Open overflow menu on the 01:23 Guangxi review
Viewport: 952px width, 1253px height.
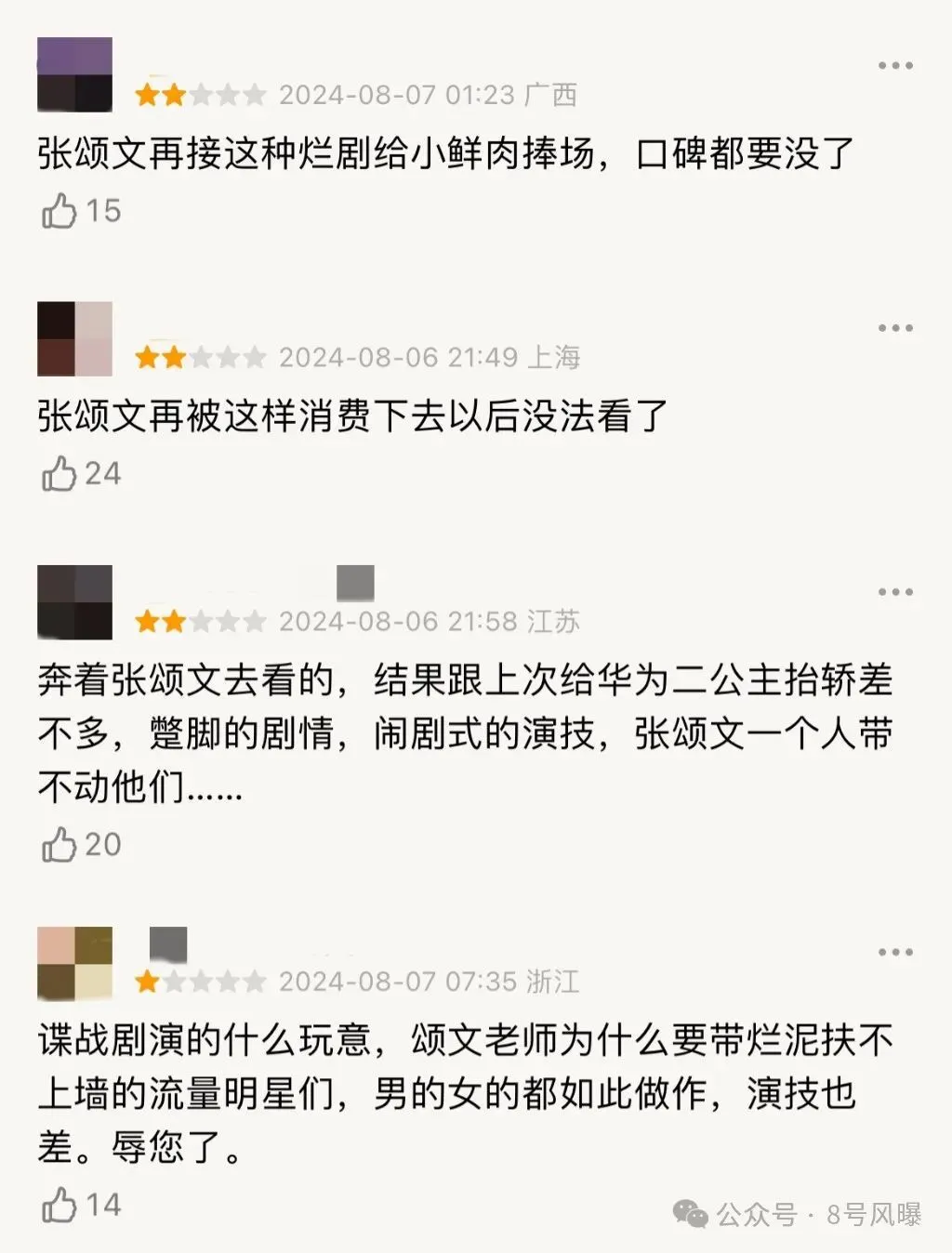[x=895, y=66]
